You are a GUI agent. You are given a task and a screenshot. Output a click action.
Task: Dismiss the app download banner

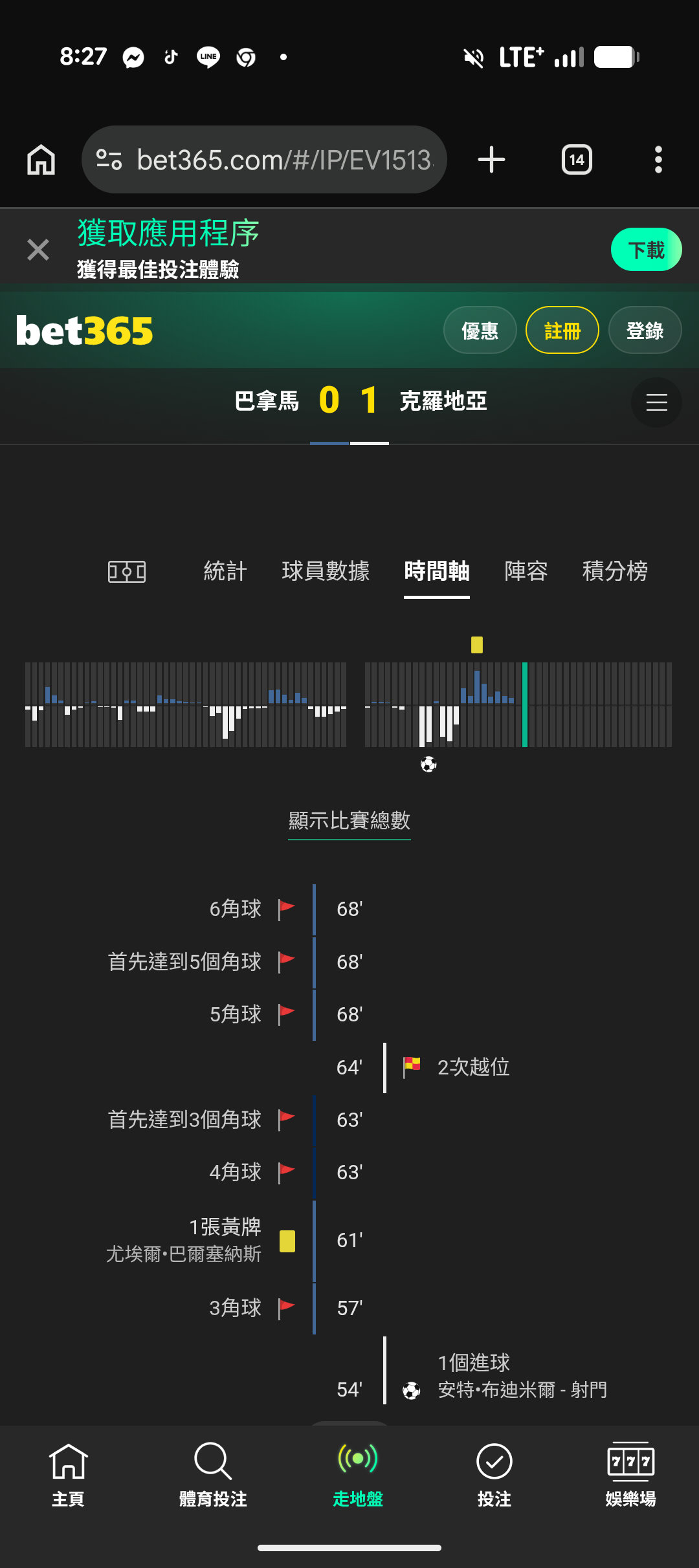tap(38, 250)
